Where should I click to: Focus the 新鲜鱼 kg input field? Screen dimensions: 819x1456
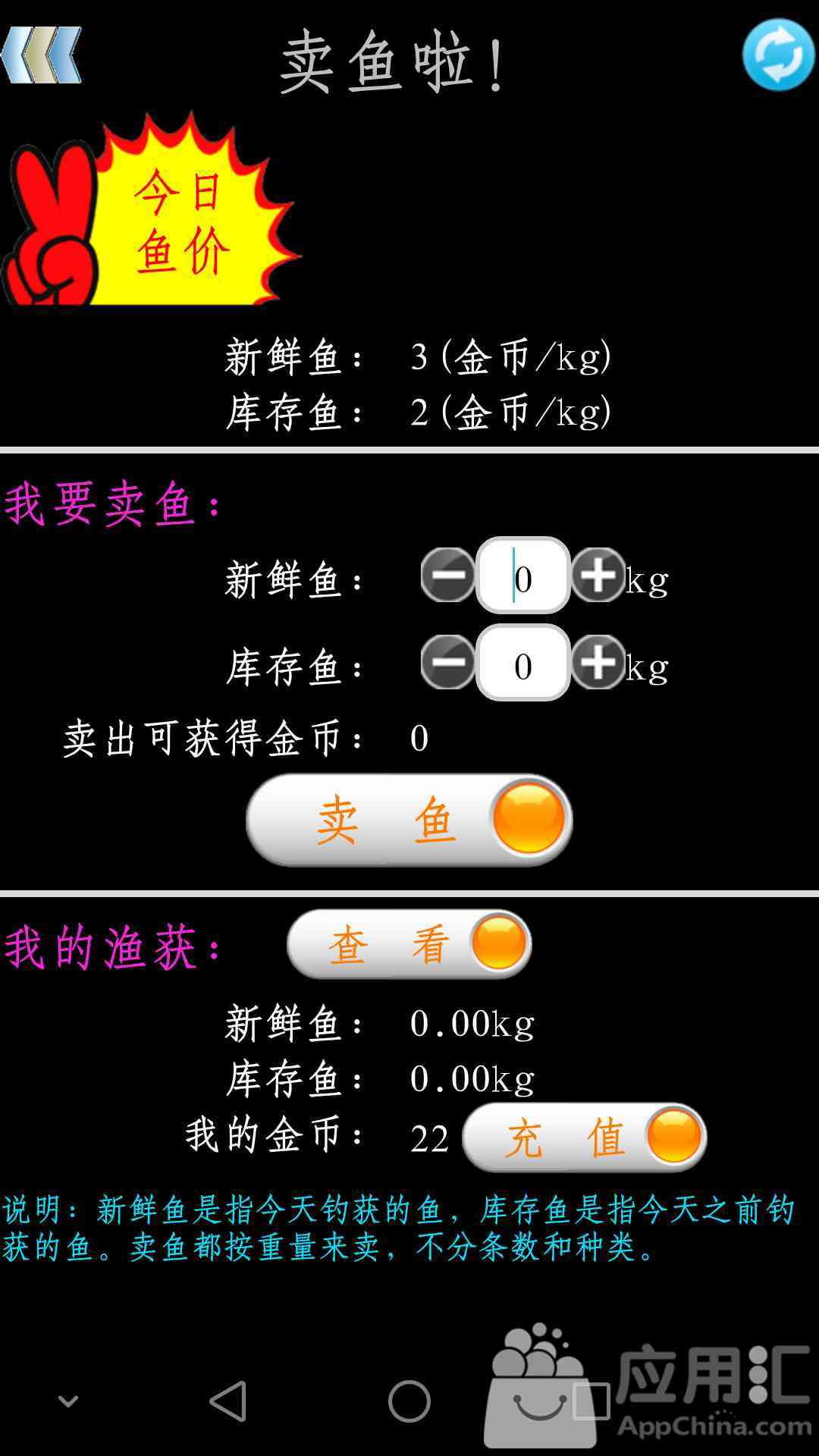coord(522,576)
